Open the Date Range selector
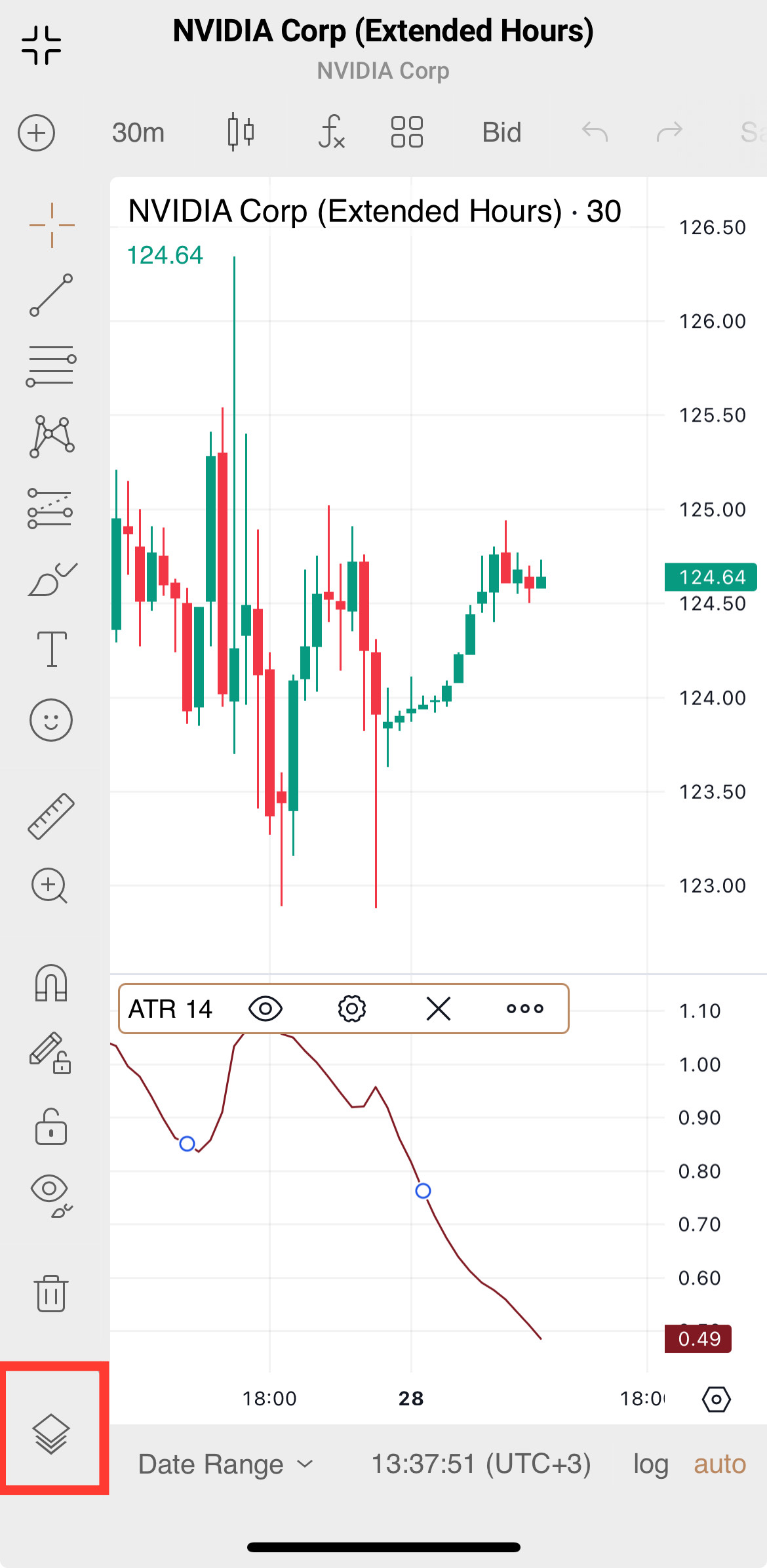767x1568 pixels. (x=224, y=1464)
